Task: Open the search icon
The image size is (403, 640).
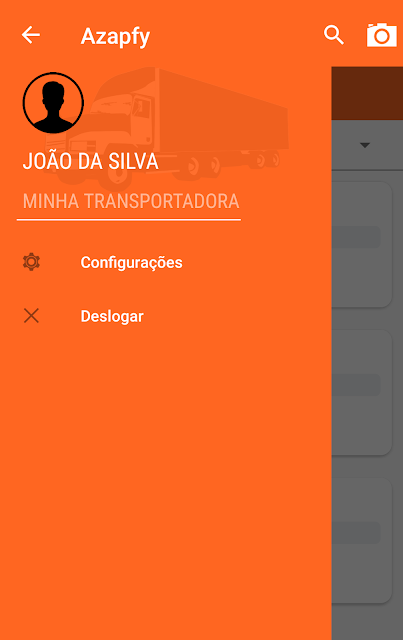Action: click(x=334, y=35)
